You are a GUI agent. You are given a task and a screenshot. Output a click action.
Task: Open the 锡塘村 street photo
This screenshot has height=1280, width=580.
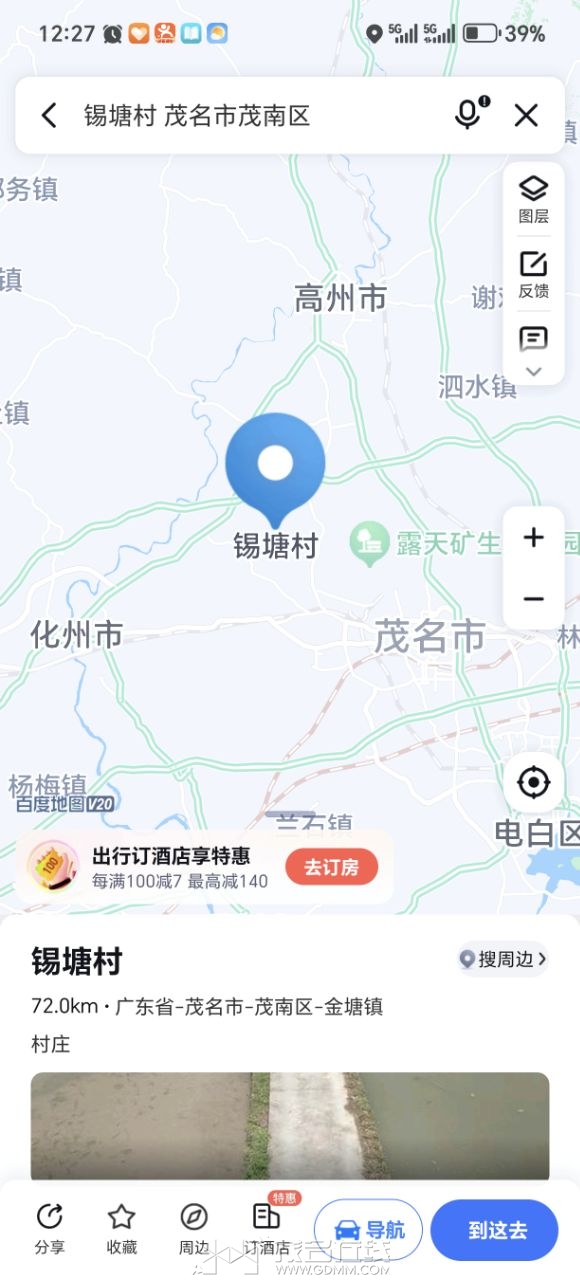tap(290, 1127)
